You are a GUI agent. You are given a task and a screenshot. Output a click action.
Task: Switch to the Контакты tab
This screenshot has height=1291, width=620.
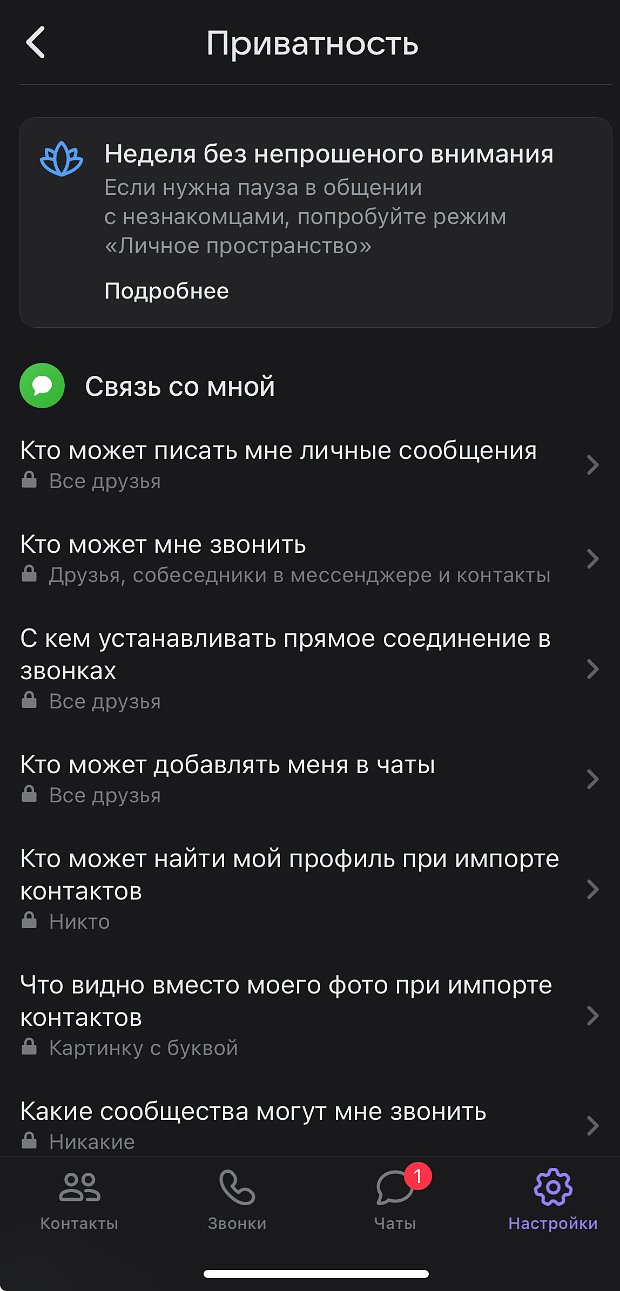coord(79,1201)
